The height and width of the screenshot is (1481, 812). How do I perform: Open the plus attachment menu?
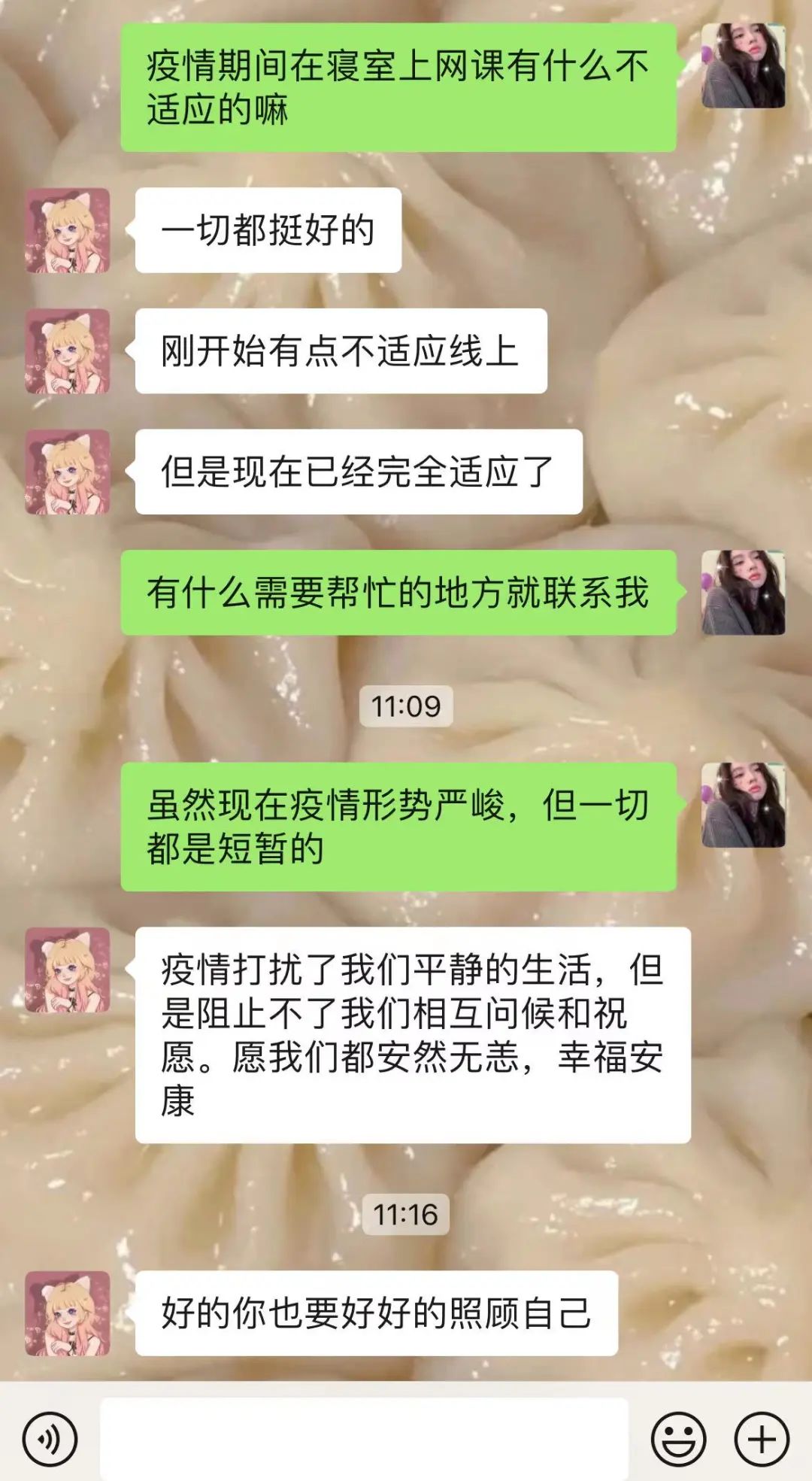click(x=762, y=1440)
